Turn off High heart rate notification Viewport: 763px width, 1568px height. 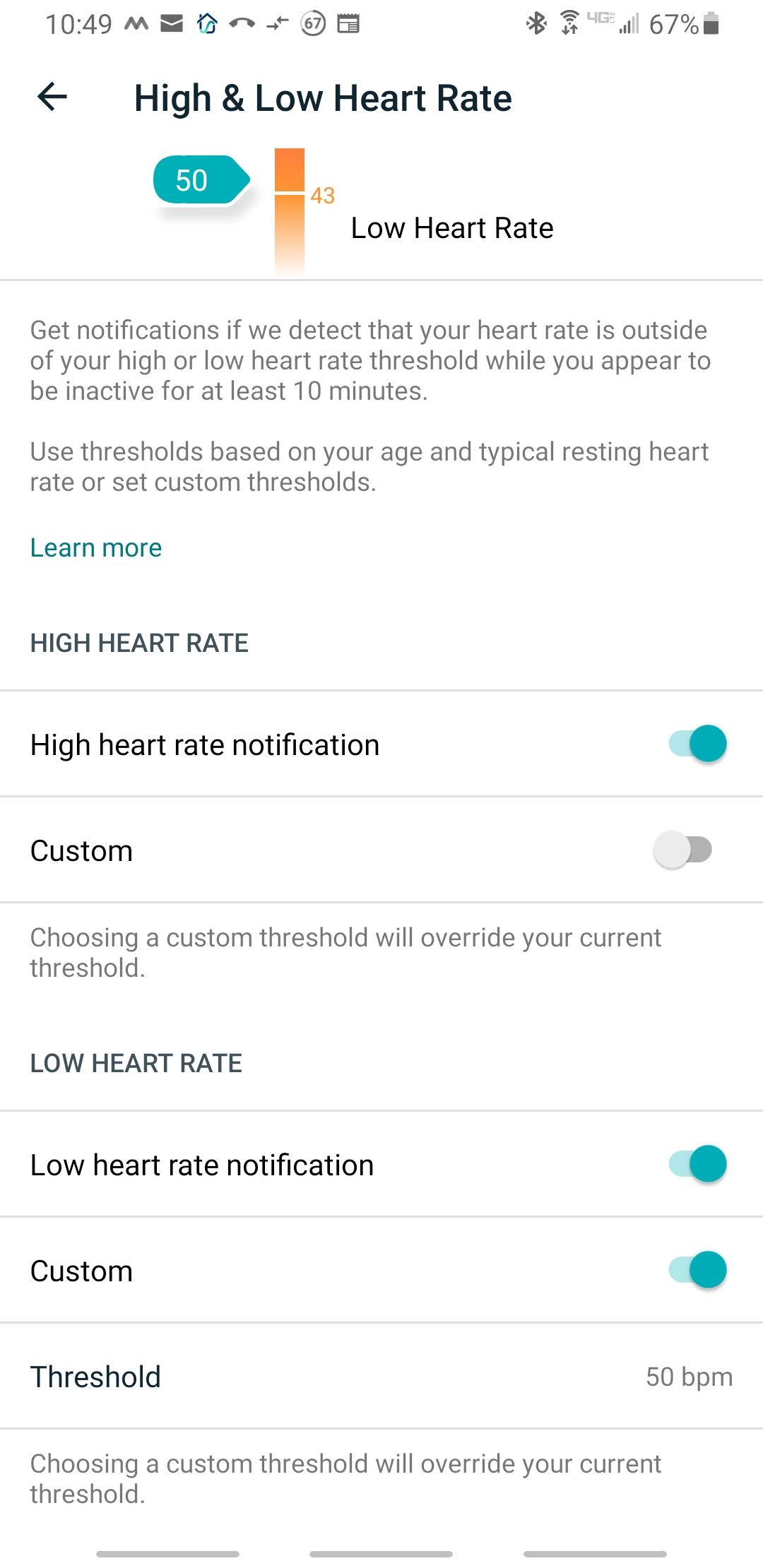click(x=697, y=744)
